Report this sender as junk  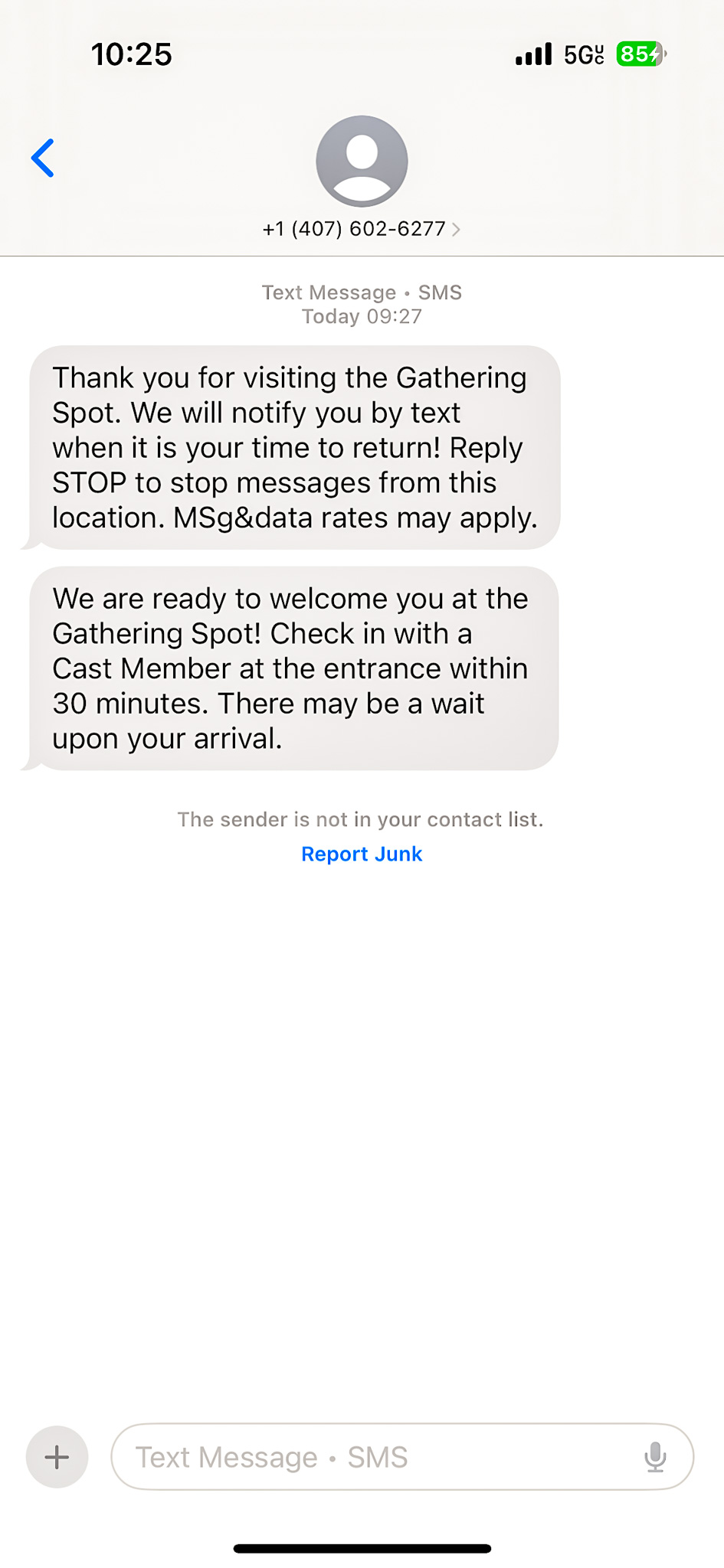click(362, 854)
